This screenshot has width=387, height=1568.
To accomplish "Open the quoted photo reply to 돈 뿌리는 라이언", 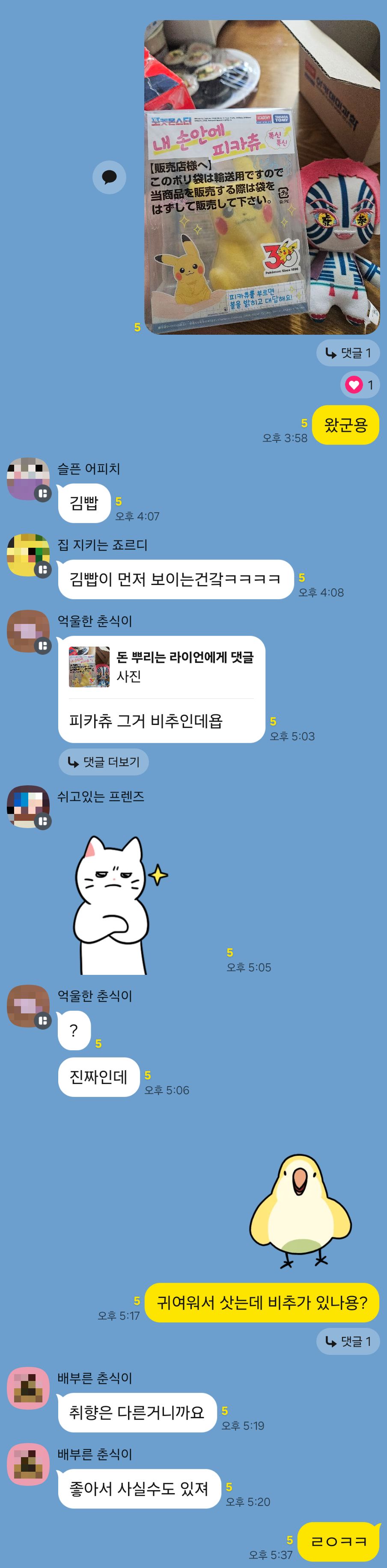I will [x=162, y=667].
